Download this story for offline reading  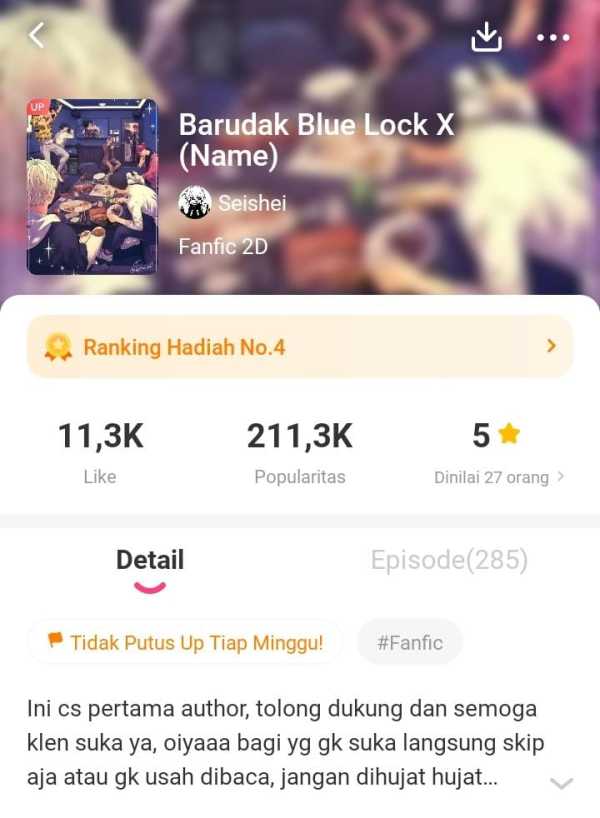point(486,37)
